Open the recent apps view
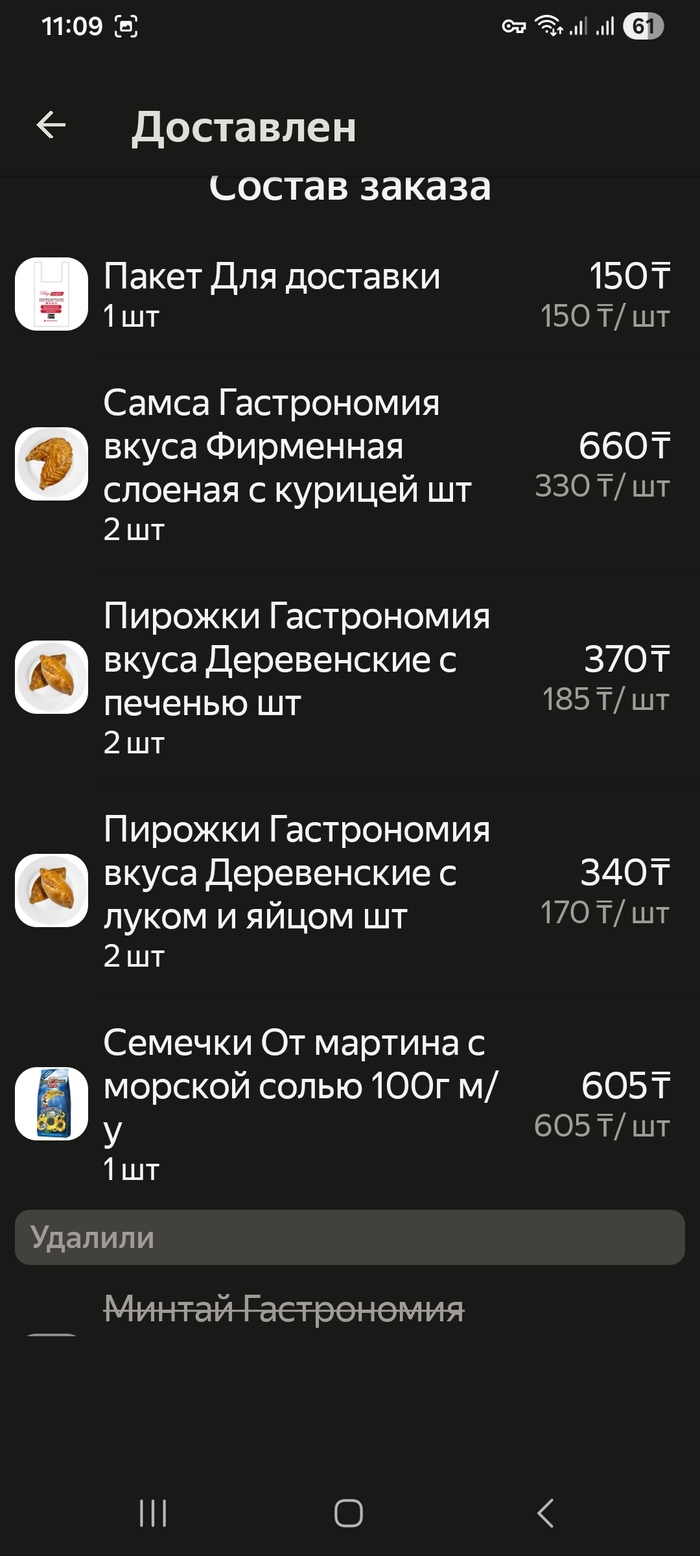Screen dimensions: 700x1556 click(x=153, y=1513)
